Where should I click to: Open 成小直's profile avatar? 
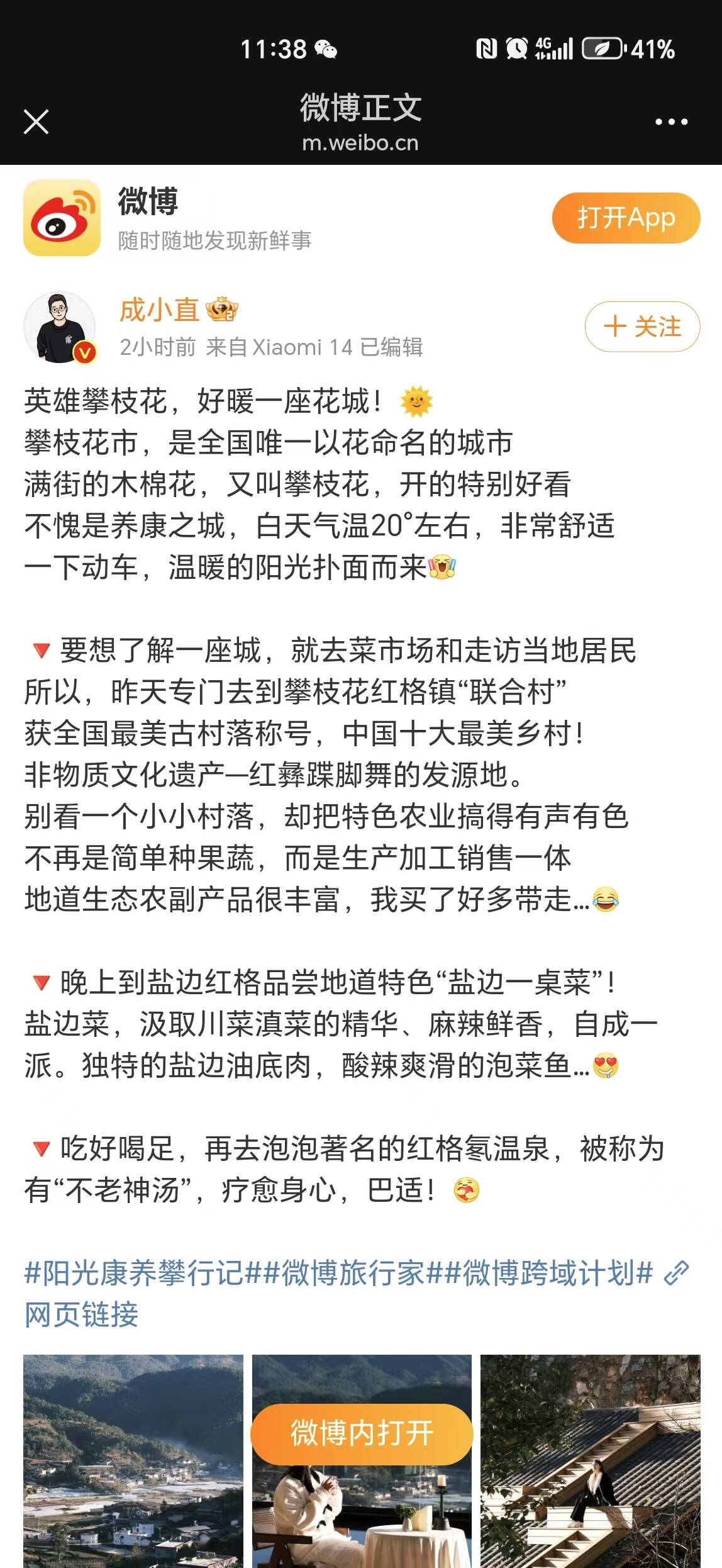(x=60, y=327)
